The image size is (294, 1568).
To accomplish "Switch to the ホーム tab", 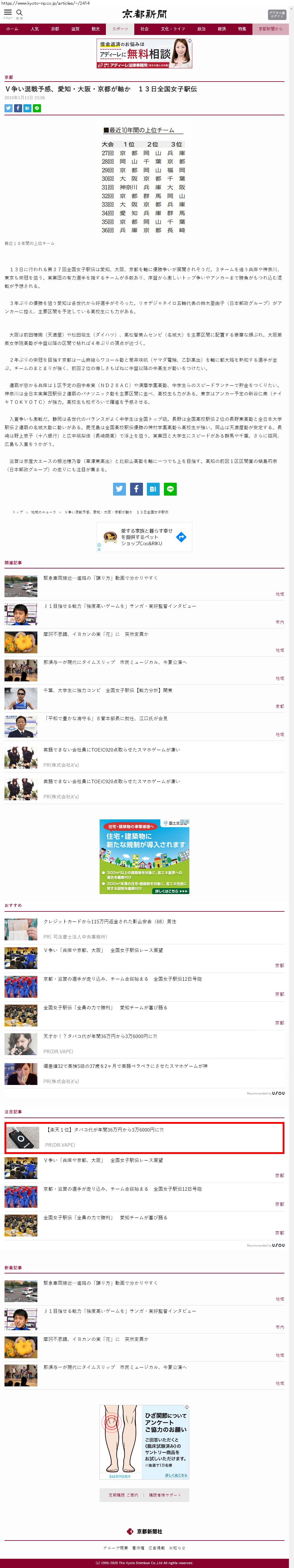I will 12,29.
